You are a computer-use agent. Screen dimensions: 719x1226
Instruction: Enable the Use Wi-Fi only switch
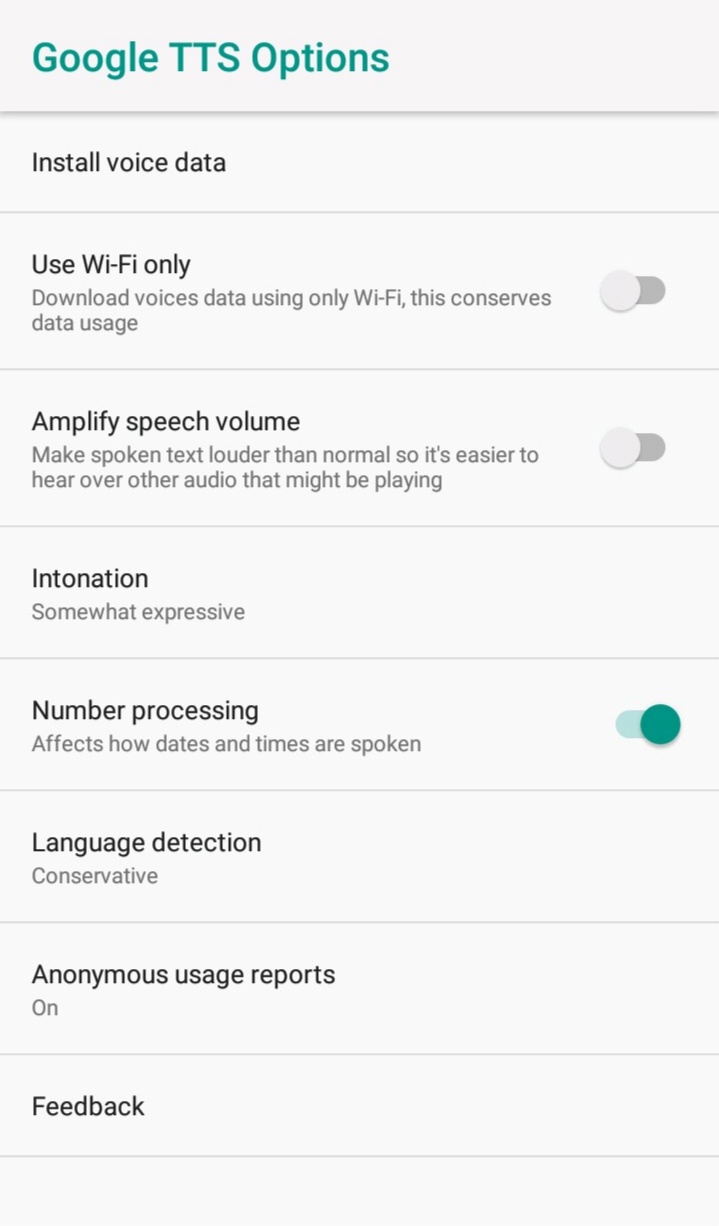(x=633, y=291)
